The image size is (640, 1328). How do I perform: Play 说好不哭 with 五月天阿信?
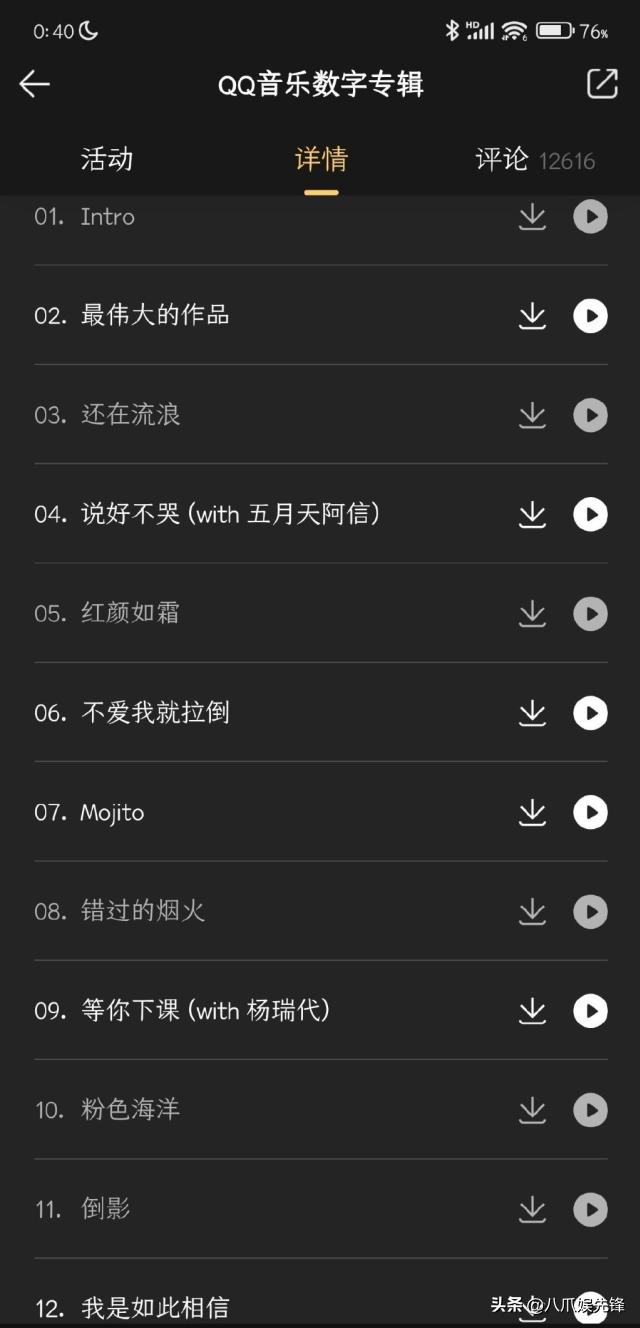point(590,515)
